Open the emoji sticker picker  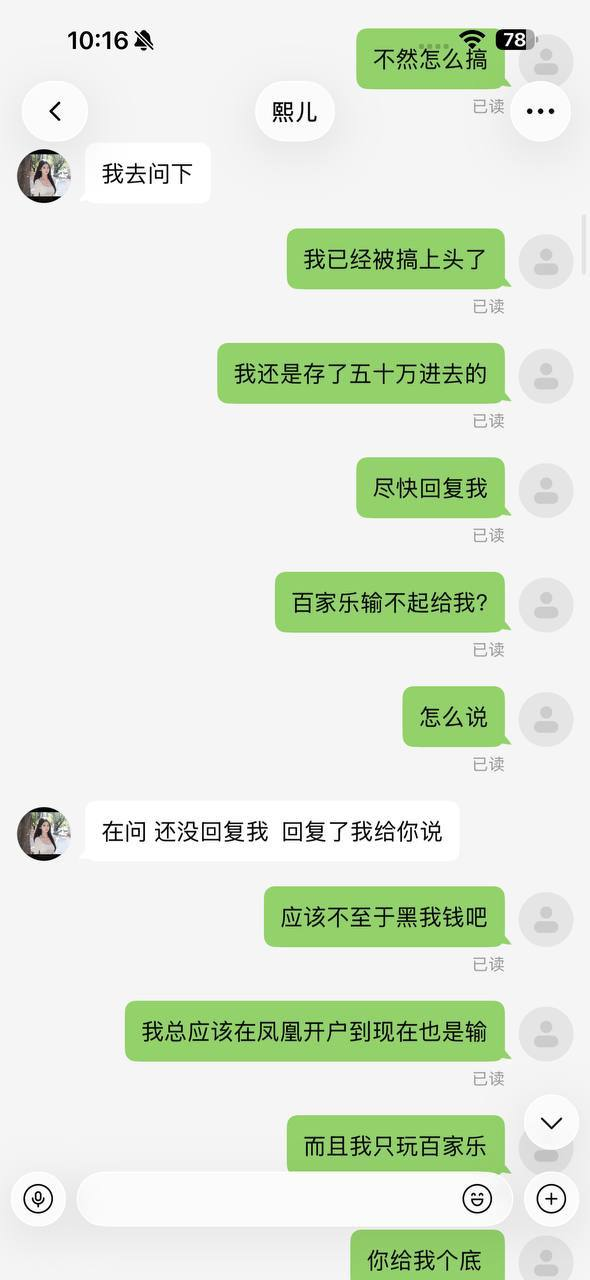[x=477, y=1199]
